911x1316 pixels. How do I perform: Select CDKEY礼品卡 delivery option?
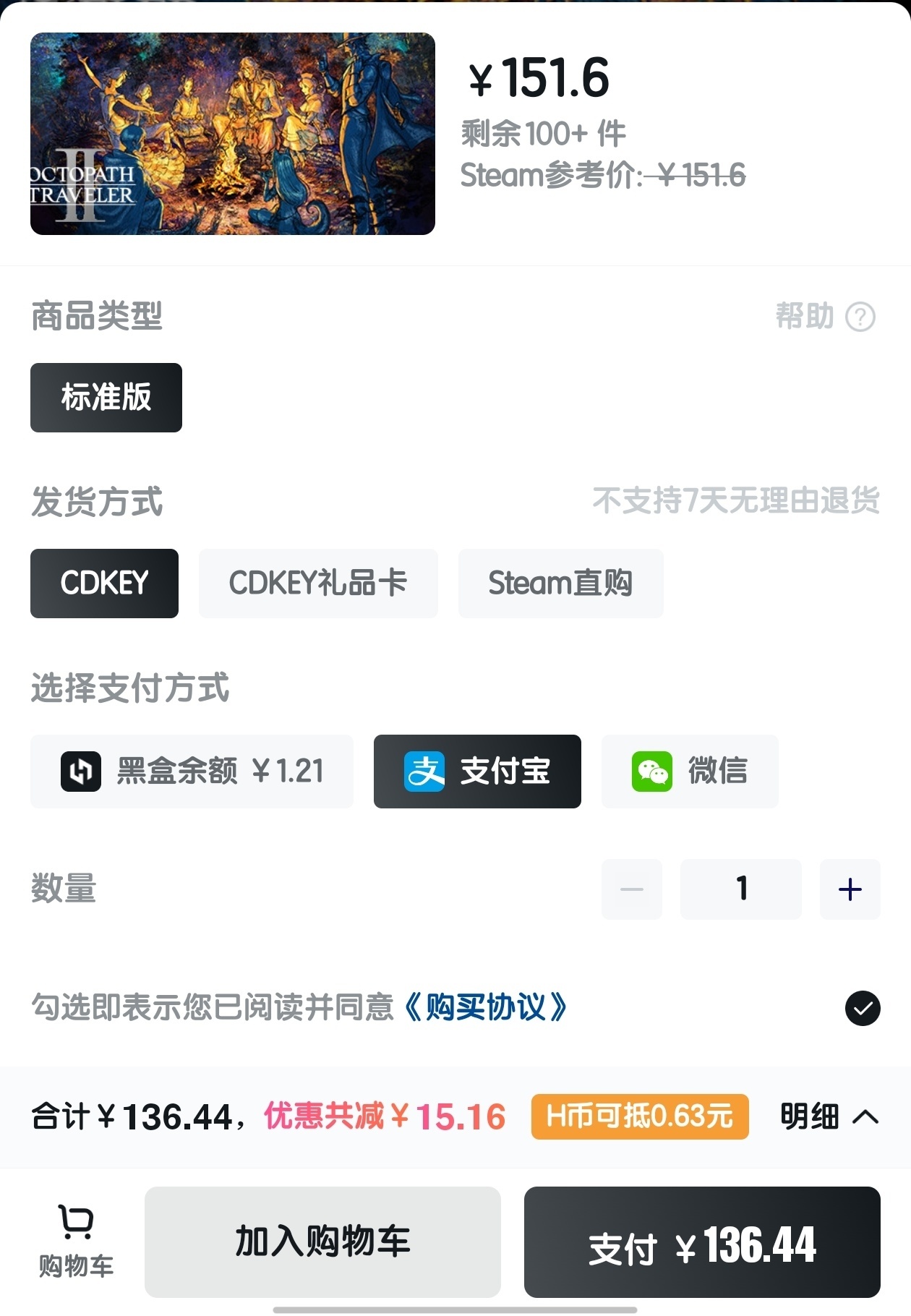click(x=318, y=584)
